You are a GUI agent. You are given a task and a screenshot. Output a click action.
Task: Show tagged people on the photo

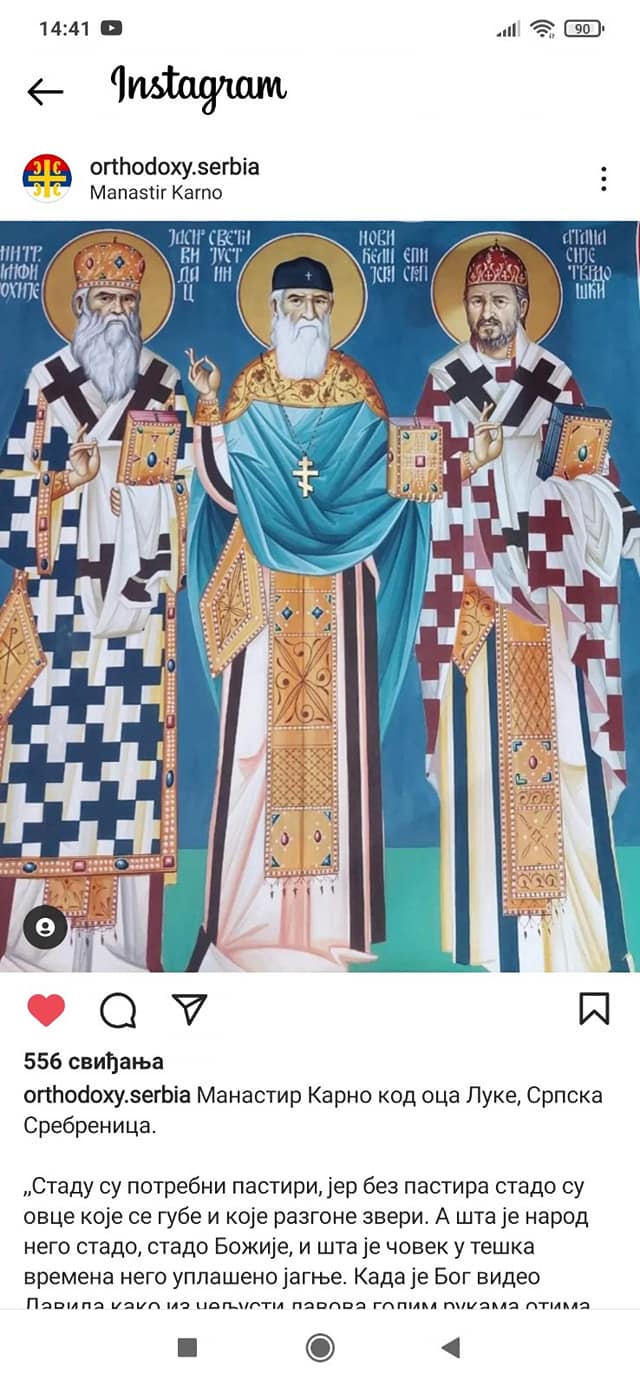point(45,927)
